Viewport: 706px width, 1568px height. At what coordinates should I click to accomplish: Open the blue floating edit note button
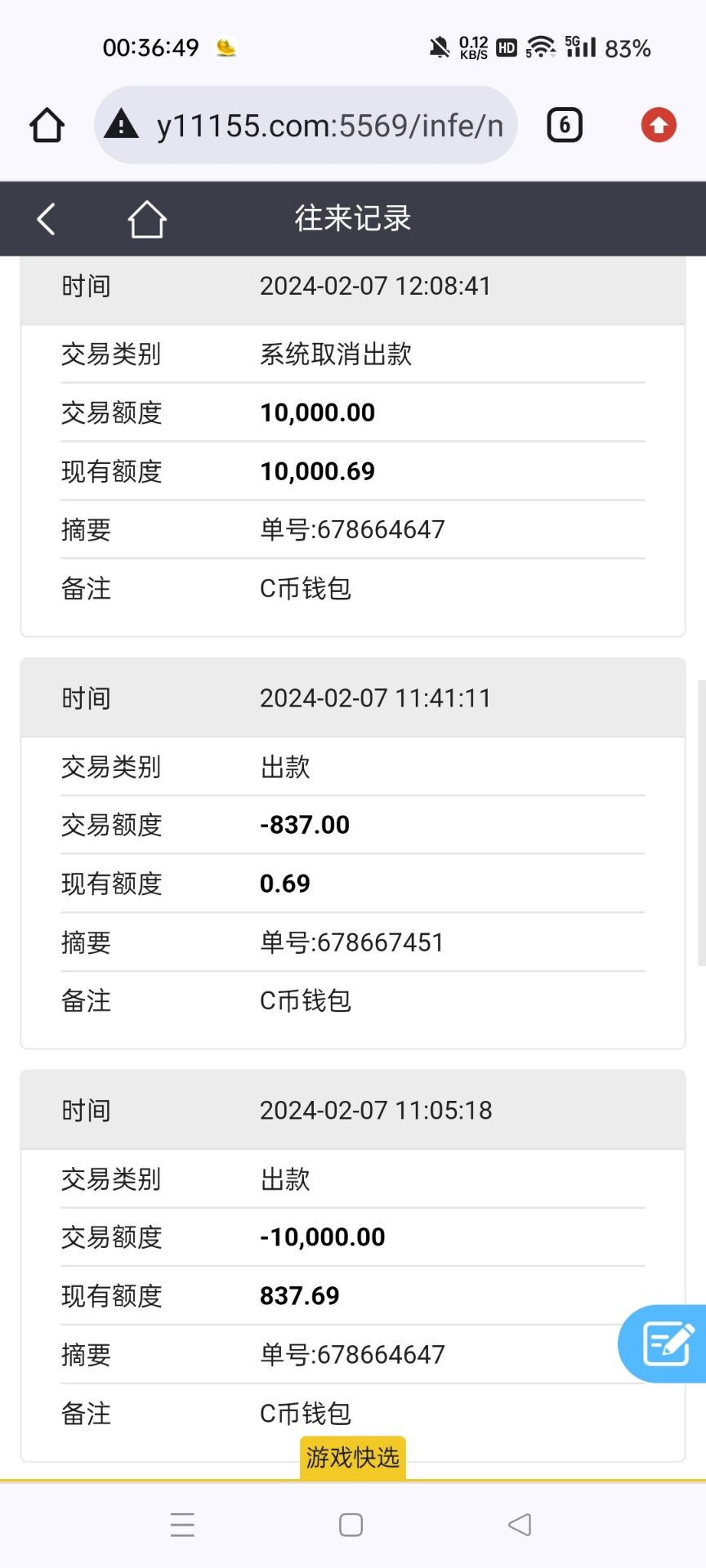(x=666, y=1343)
